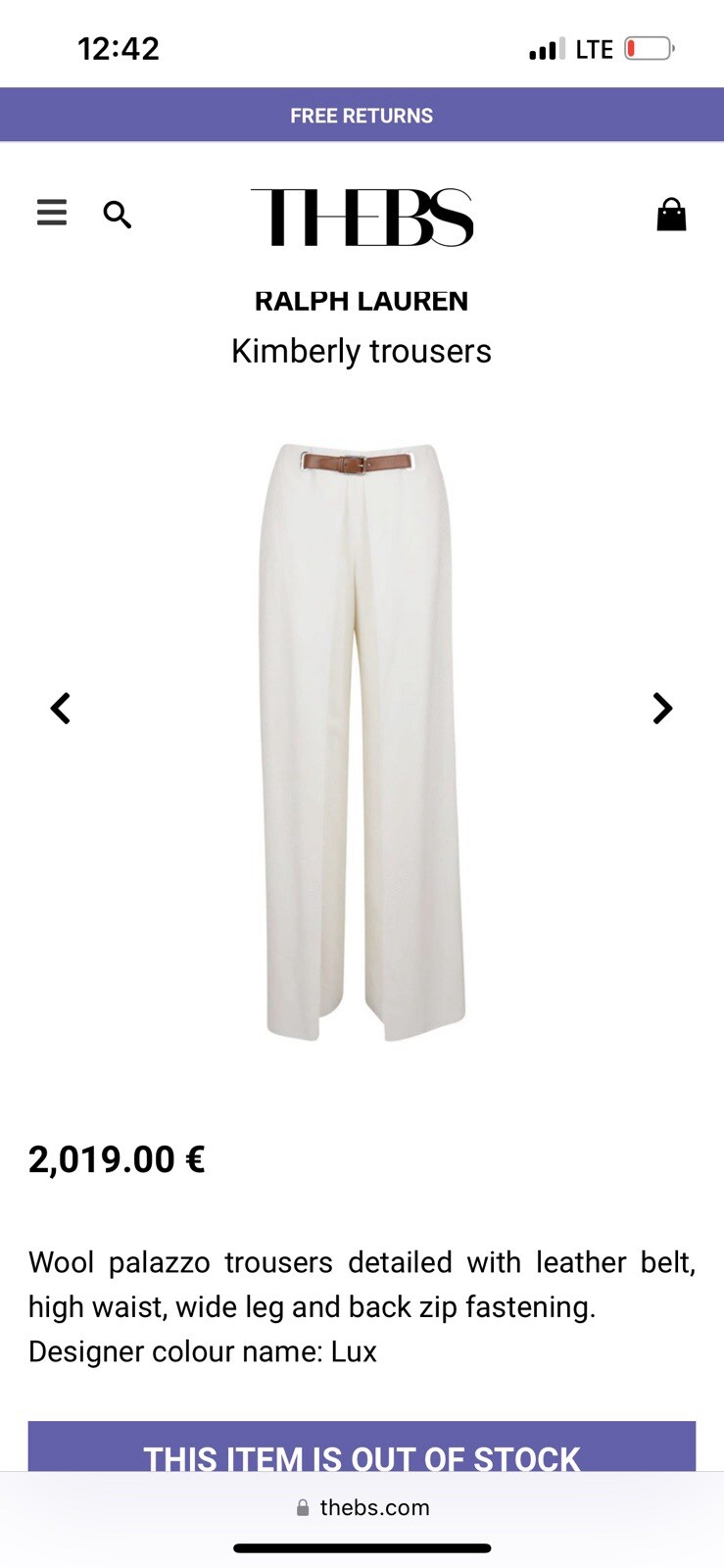Open the hamburger menu
Viewport: 724px width, 1568px height.
[x=52, y=213]
